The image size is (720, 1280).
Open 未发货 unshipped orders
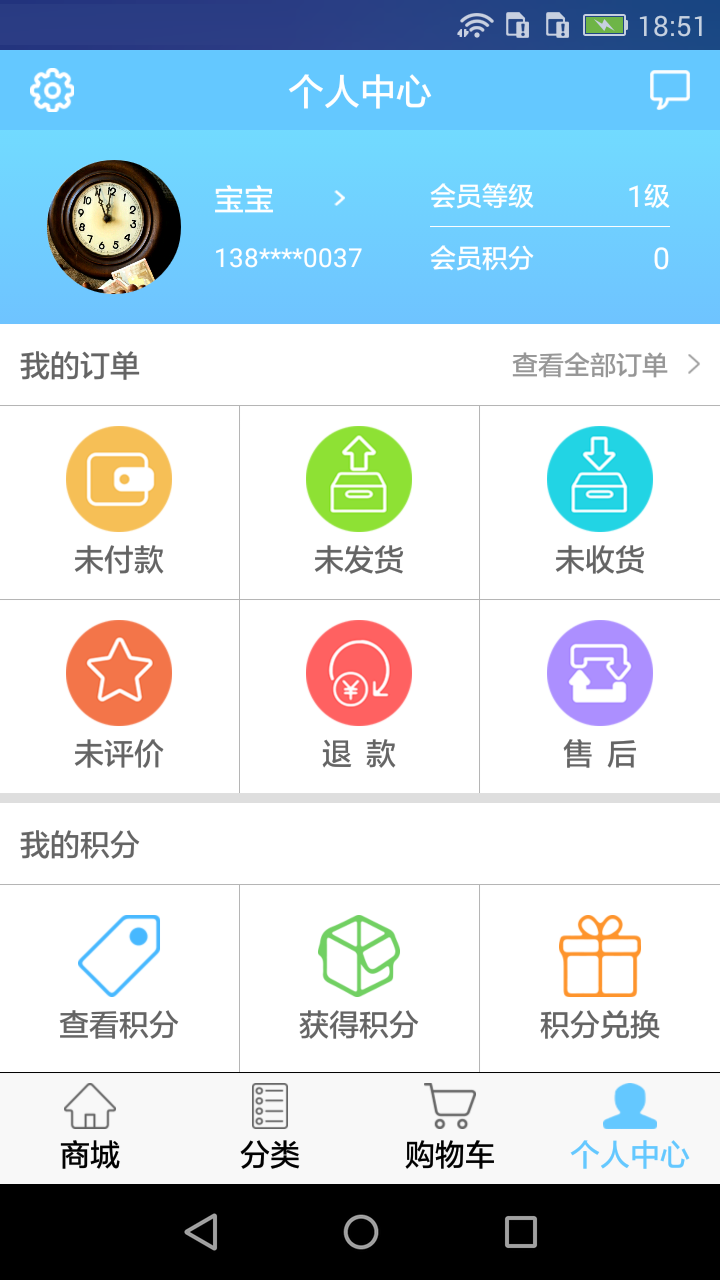[359, 502]
